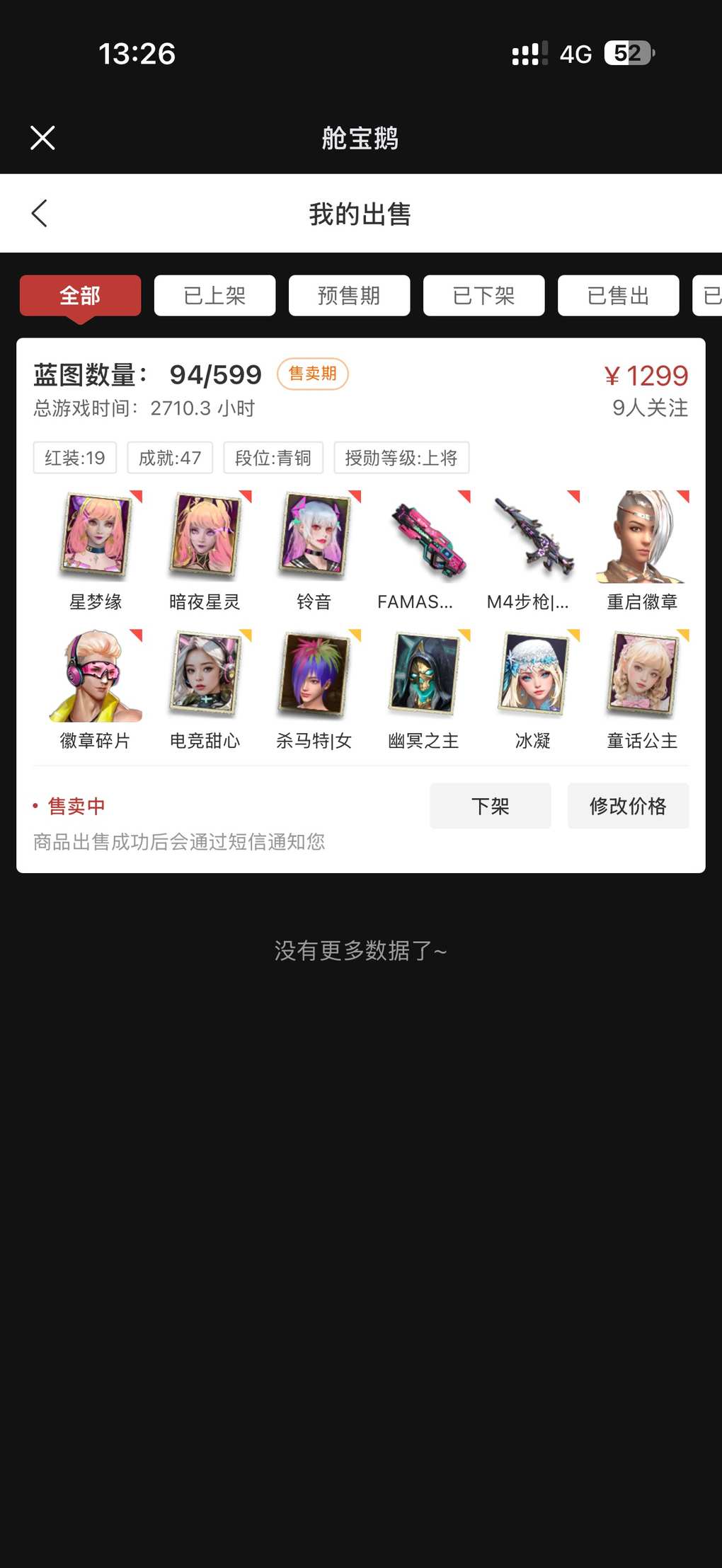Switch to the 已下架 tab
Screen dimensions: 722x1568
coord(483,295)
